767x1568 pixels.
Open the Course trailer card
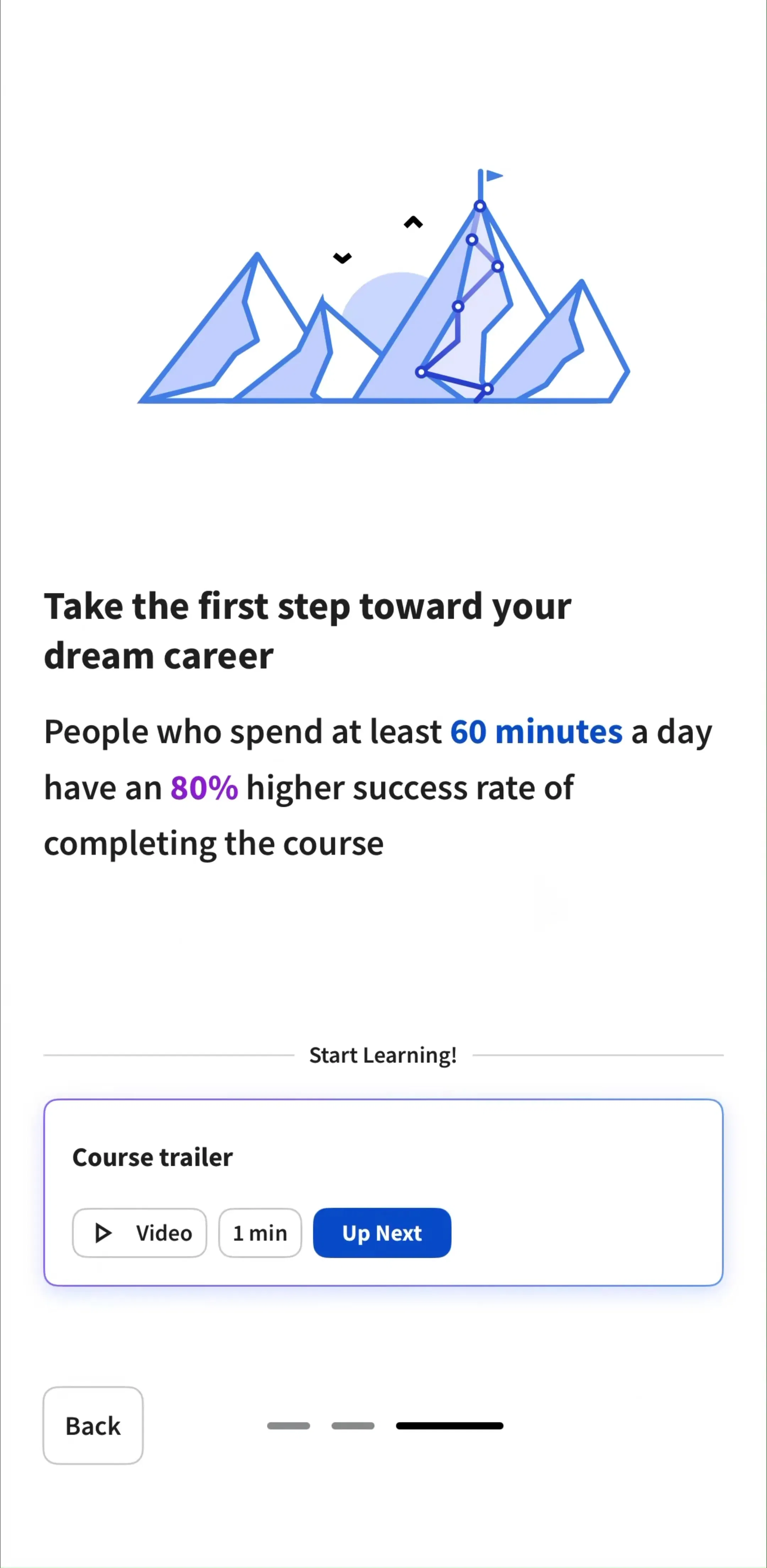[383, 1192]
